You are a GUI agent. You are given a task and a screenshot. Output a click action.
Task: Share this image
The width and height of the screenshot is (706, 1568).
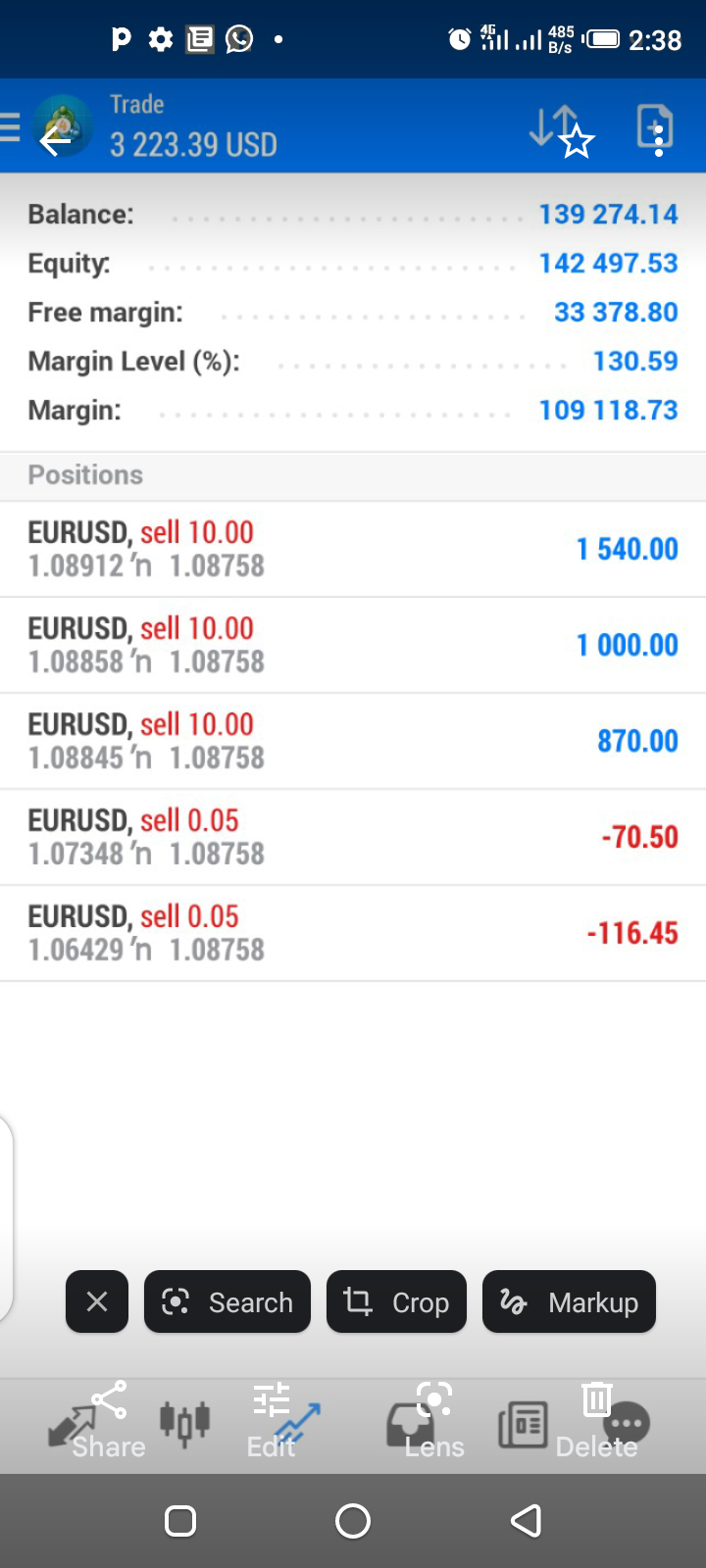[x=109, y=1420]
